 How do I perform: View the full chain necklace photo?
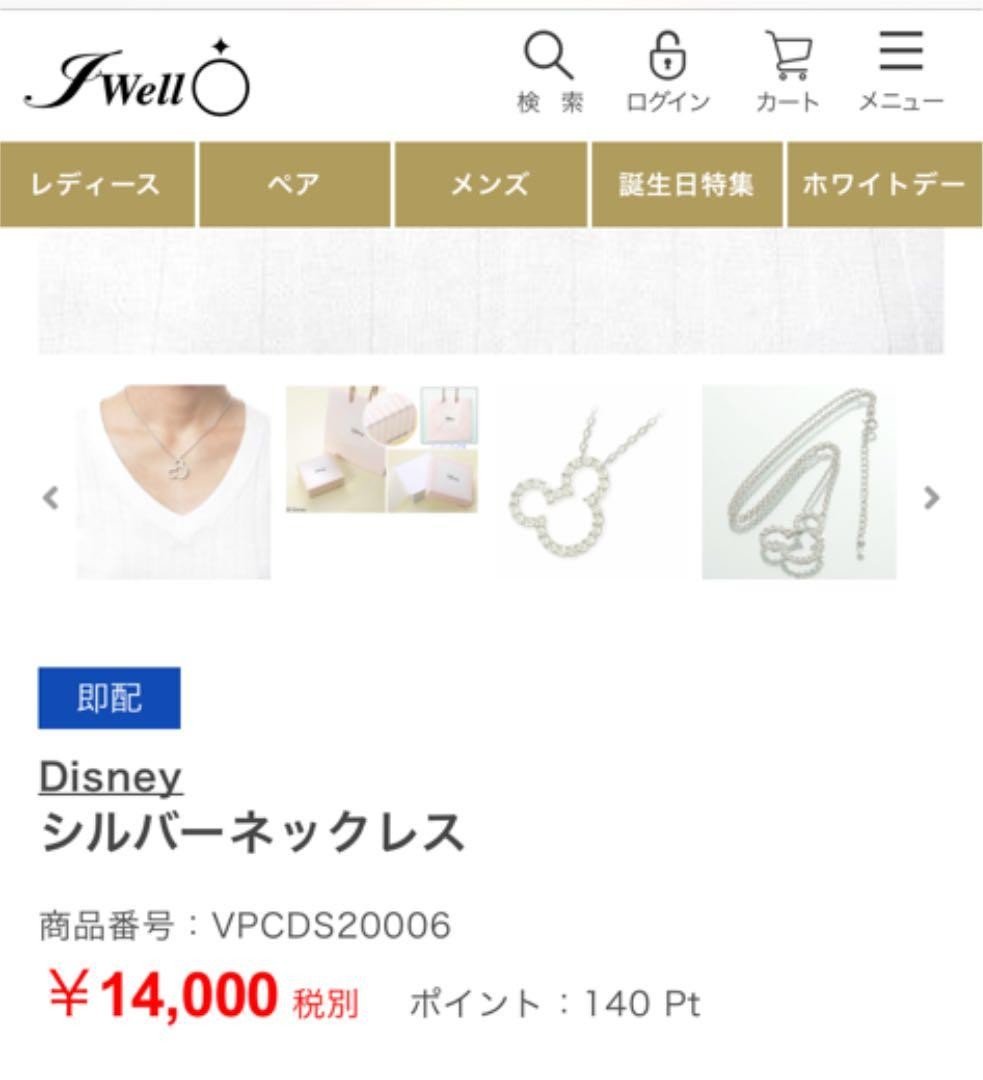[799, 482]
